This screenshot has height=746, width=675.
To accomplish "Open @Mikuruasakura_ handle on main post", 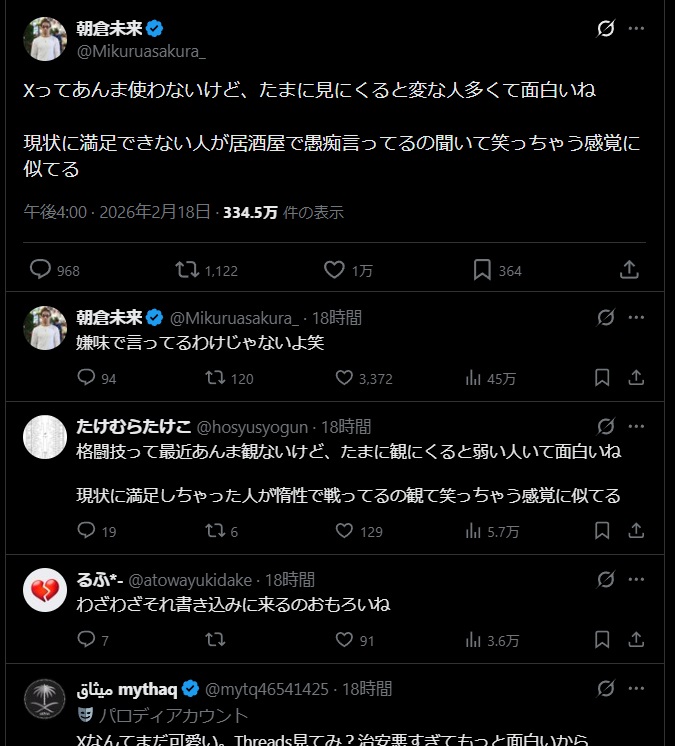I will point(140,51).
